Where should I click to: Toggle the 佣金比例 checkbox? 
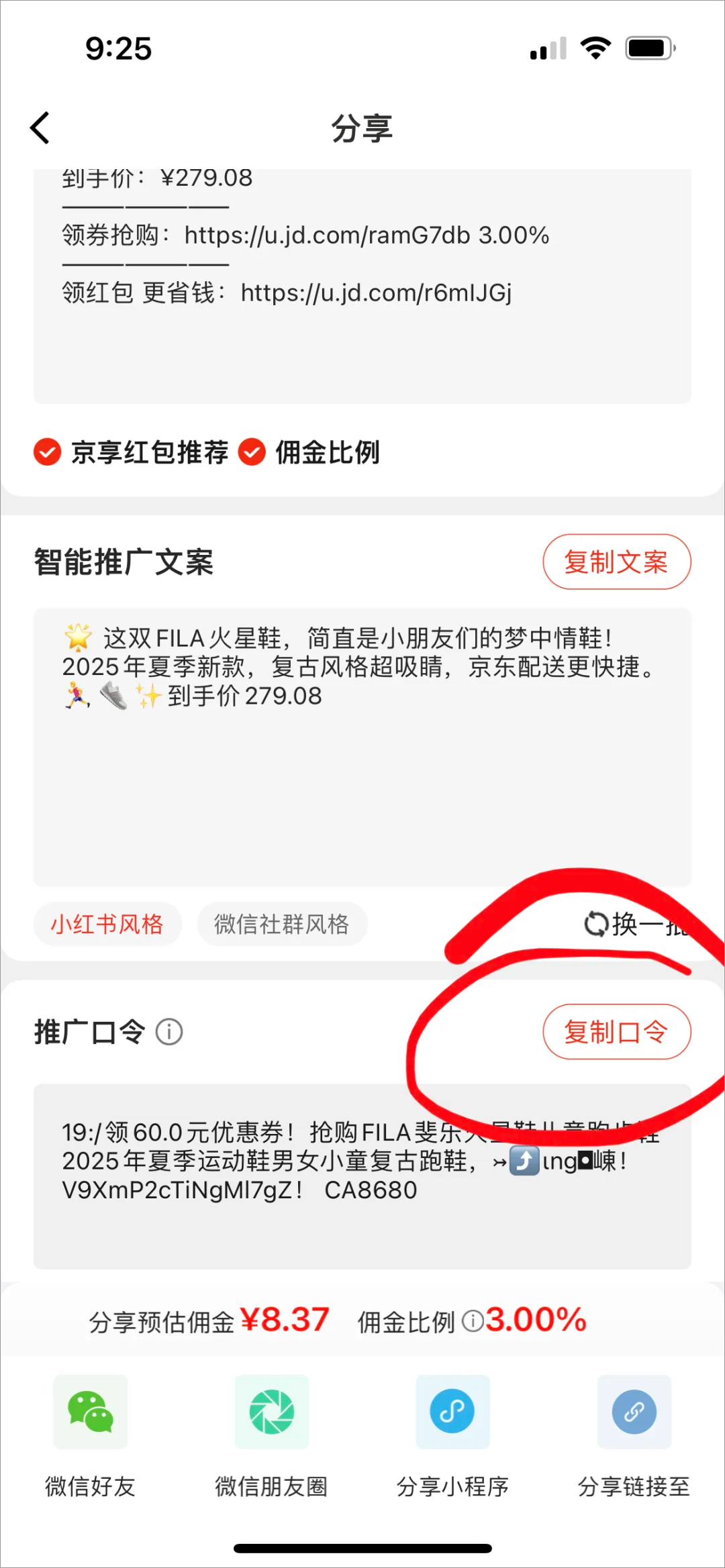pos(252,452)
